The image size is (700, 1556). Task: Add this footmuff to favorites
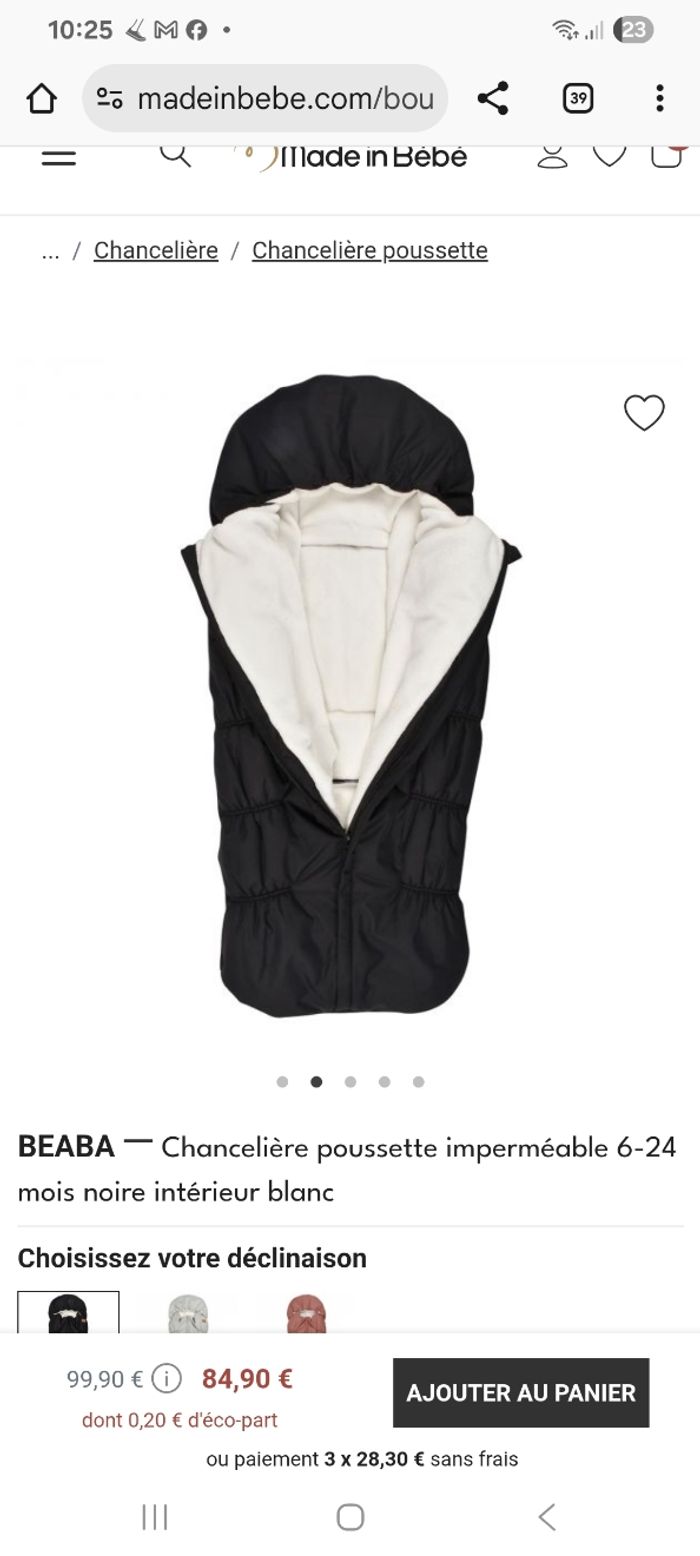pos(644,412)
